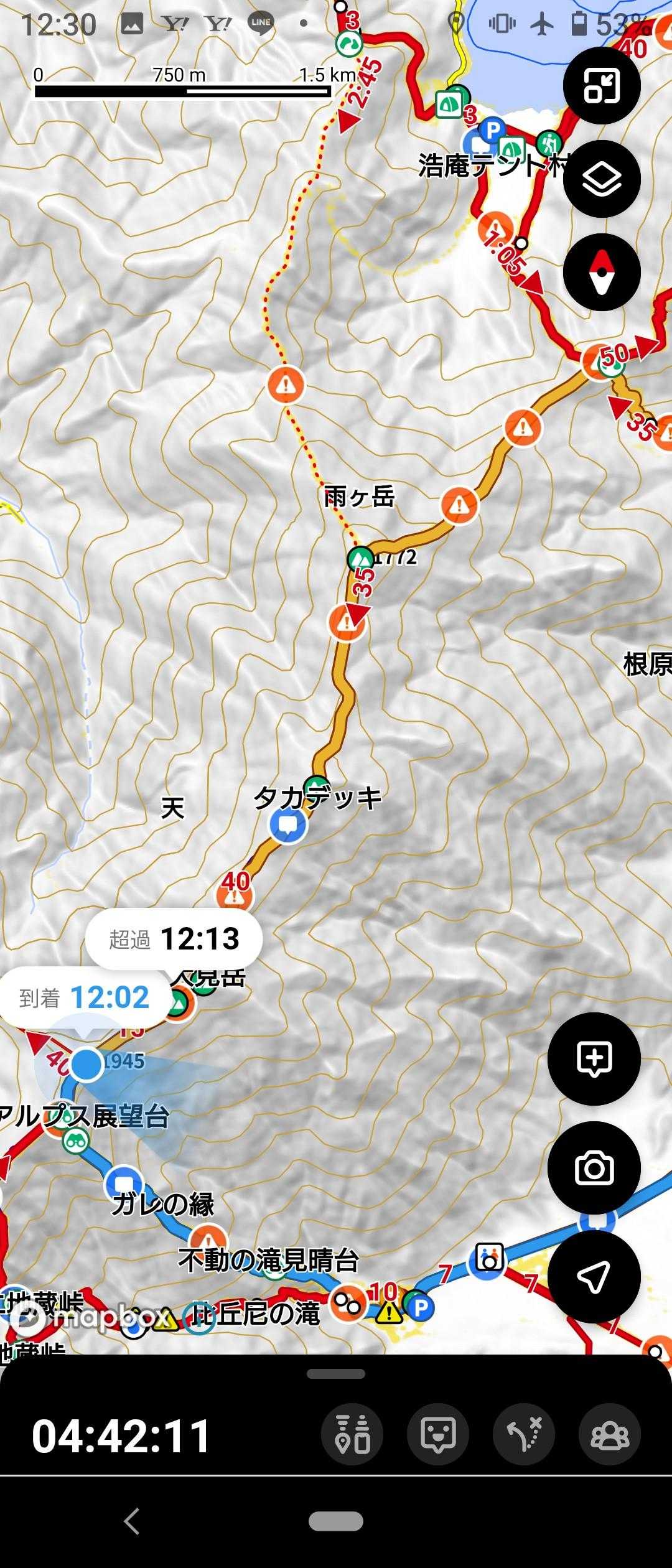Expand the bottom sheet handle
Screen dimensions: 672x1568
(336, 1373)
